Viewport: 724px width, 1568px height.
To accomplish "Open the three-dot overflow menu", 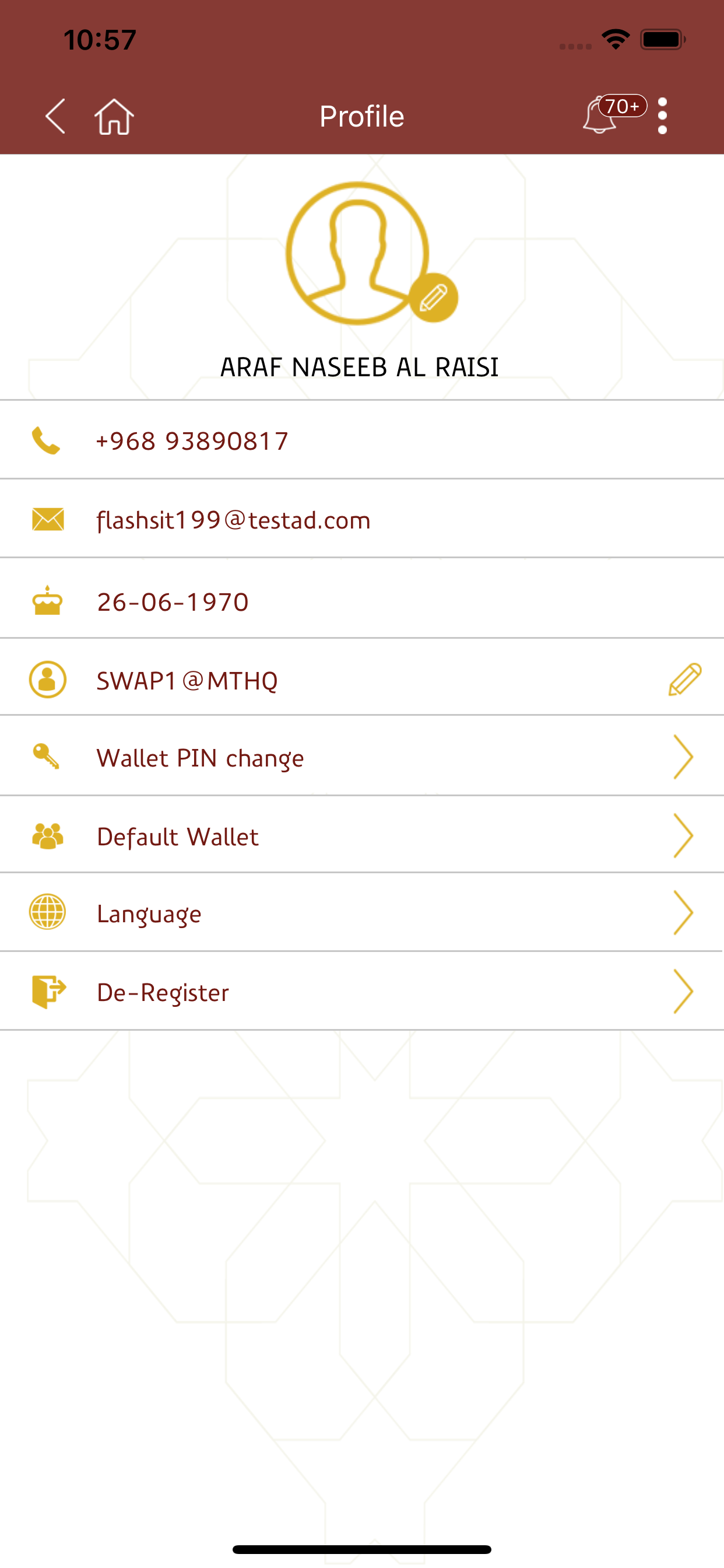I will pos(663,116).
